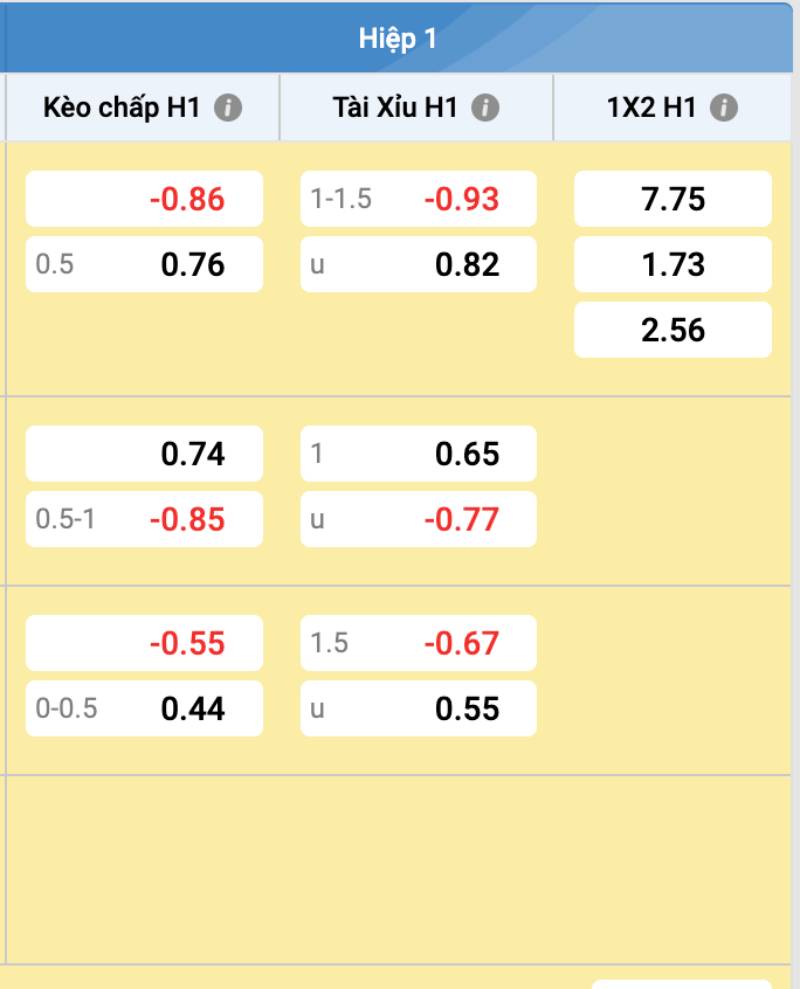
Task: Tap the 0.74 handicap odds
Action: [144, 454]
